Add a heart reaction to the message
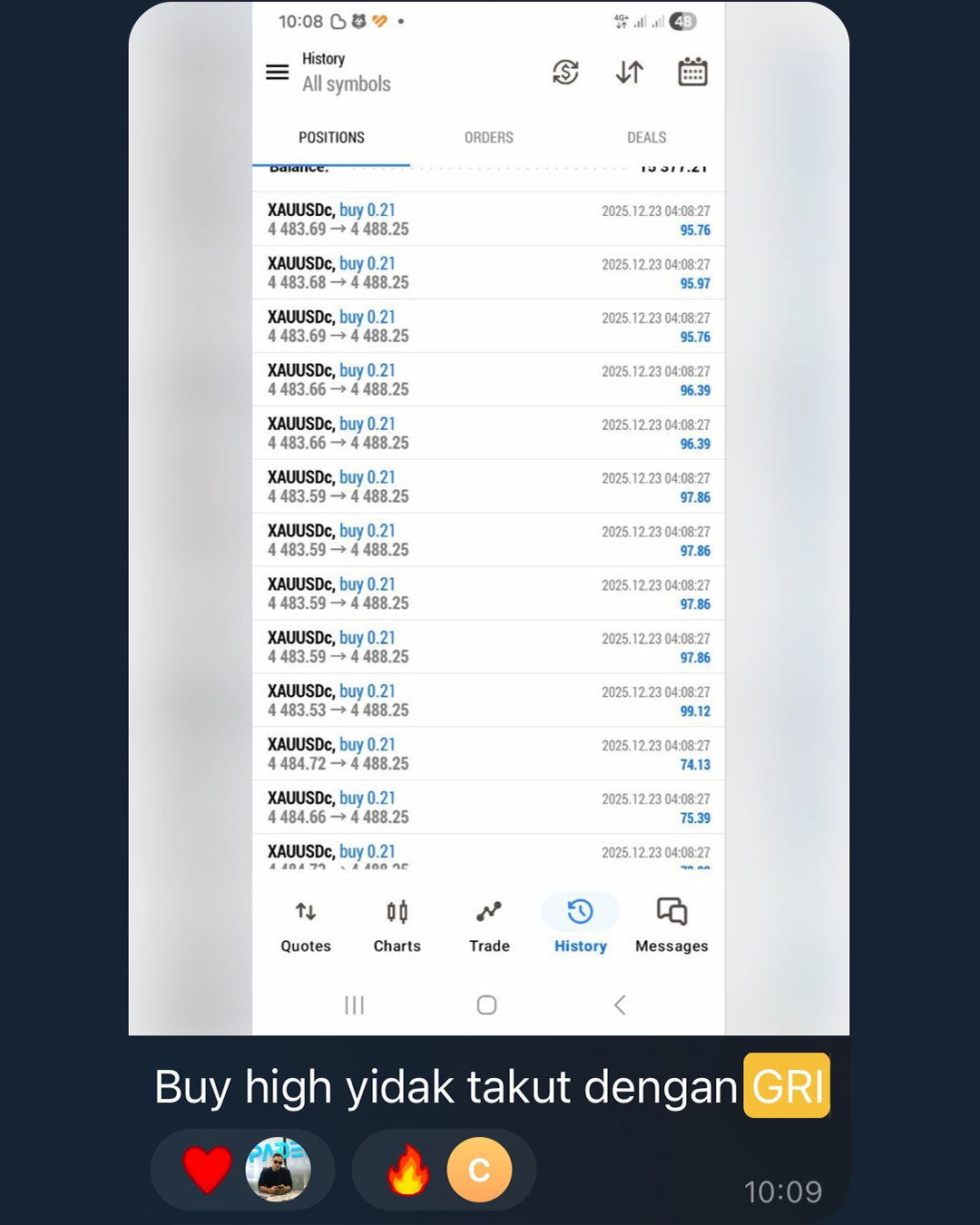Screen dimensions: 980x1225 pos(242,1169)
